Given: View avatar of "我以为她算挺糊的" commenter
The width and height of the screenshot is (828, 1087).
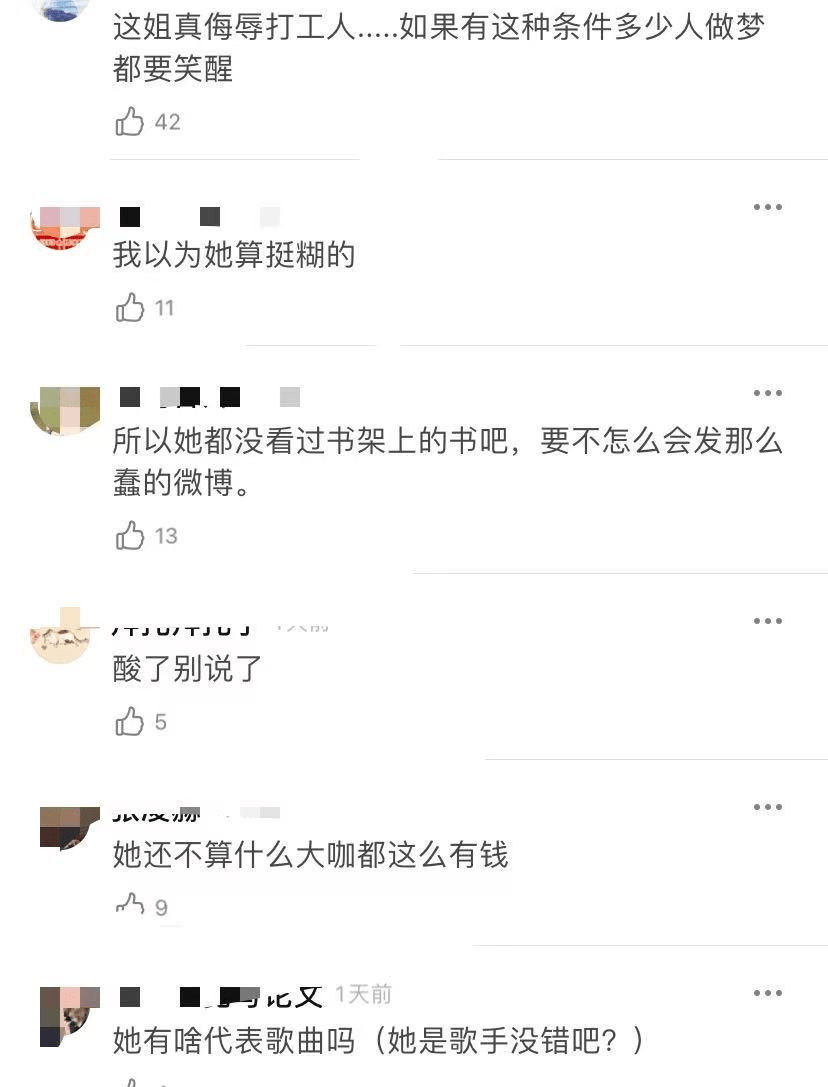Looking at the screenshot, I should 64,226.
